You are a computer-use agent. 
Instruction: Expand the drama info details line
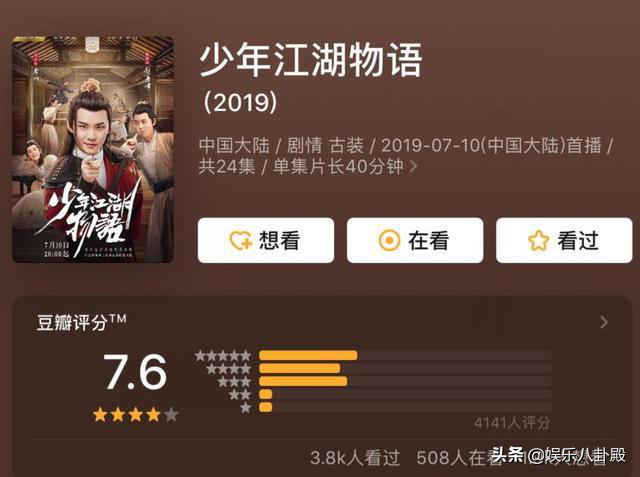[x=414, y=167]
